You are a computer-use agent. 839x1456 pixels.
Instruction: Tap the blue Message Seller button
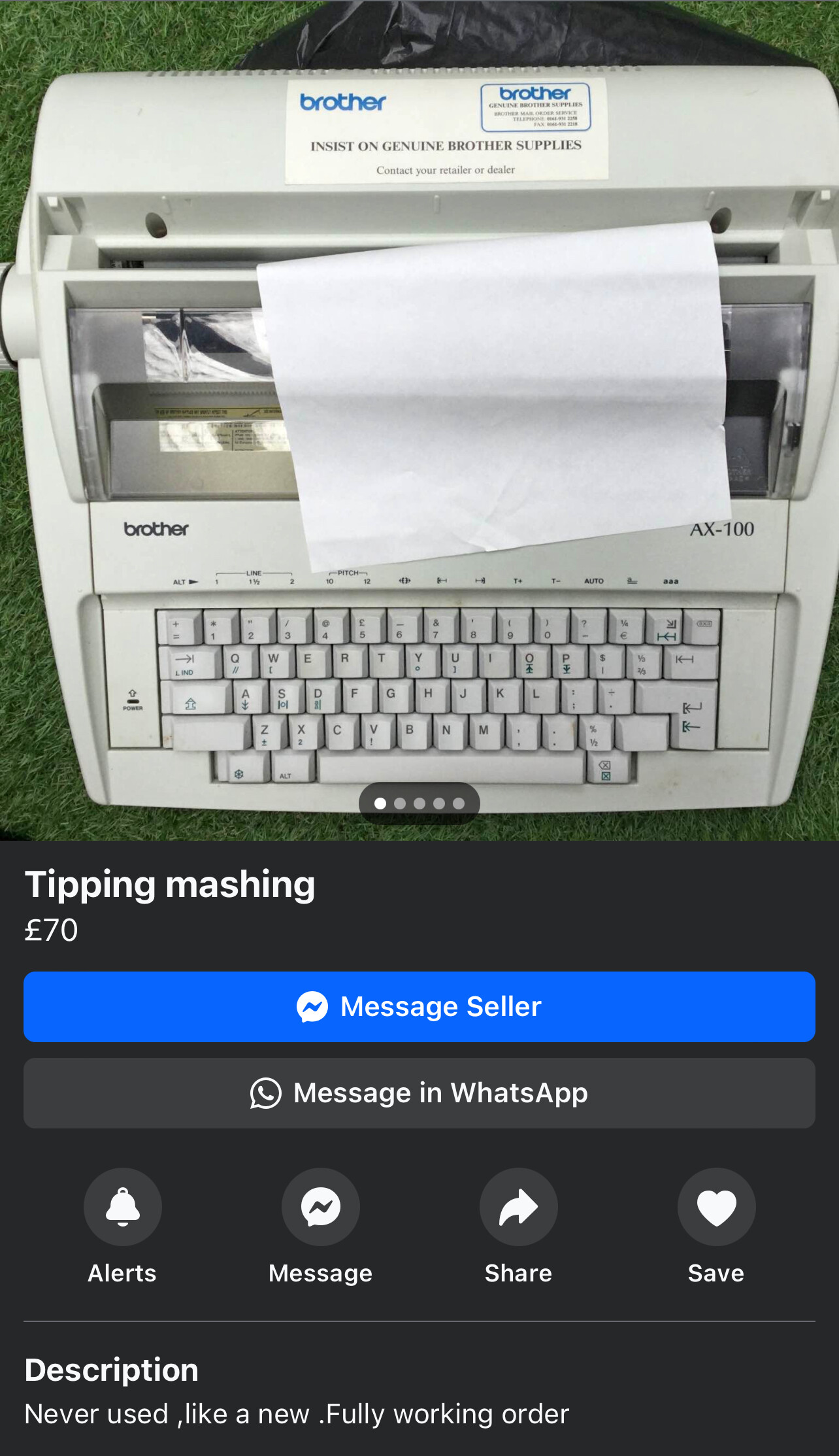tap(419, 1006)
